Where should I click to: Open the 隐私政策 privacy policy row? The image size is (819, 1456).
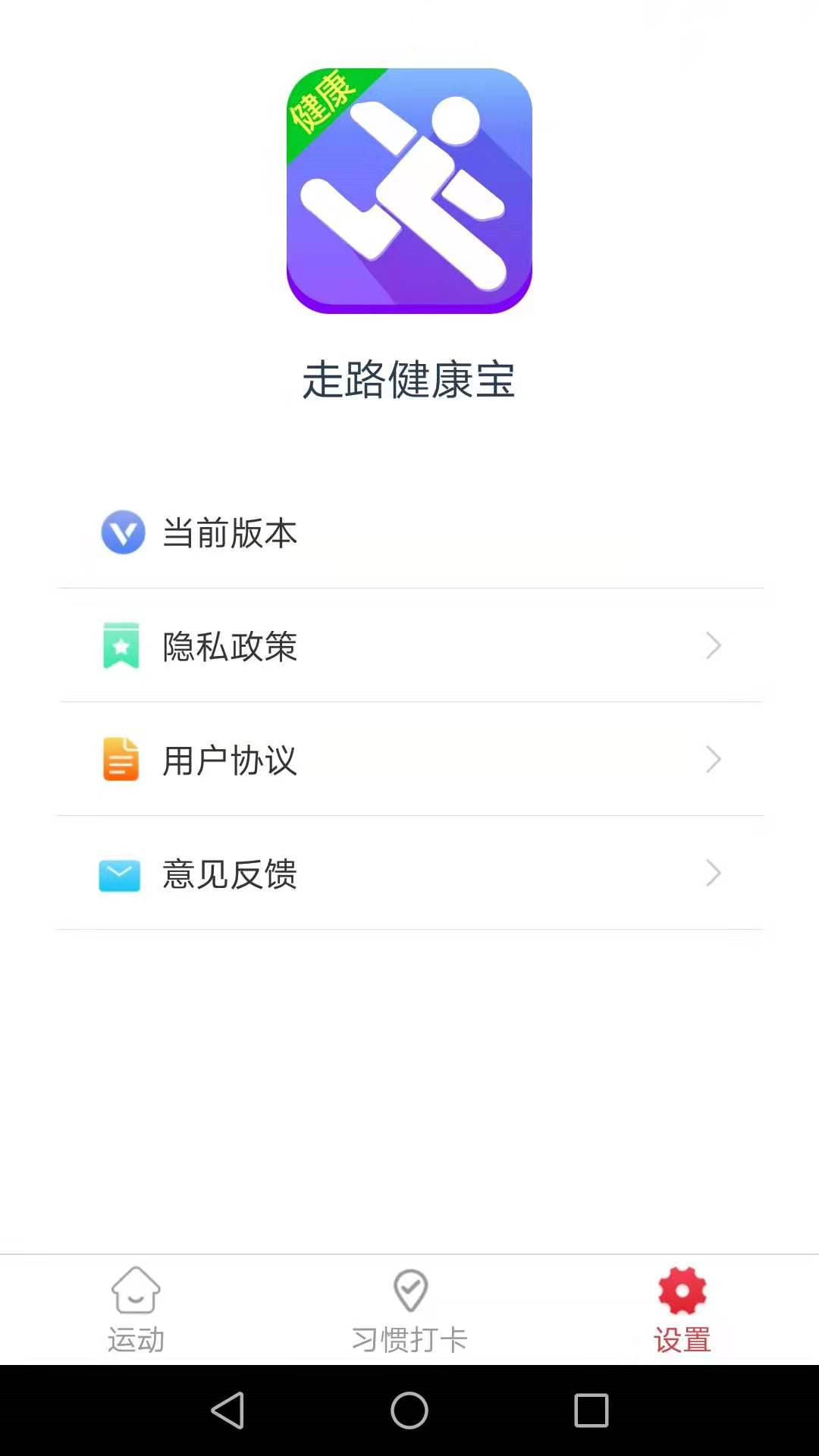click(409, 646)
